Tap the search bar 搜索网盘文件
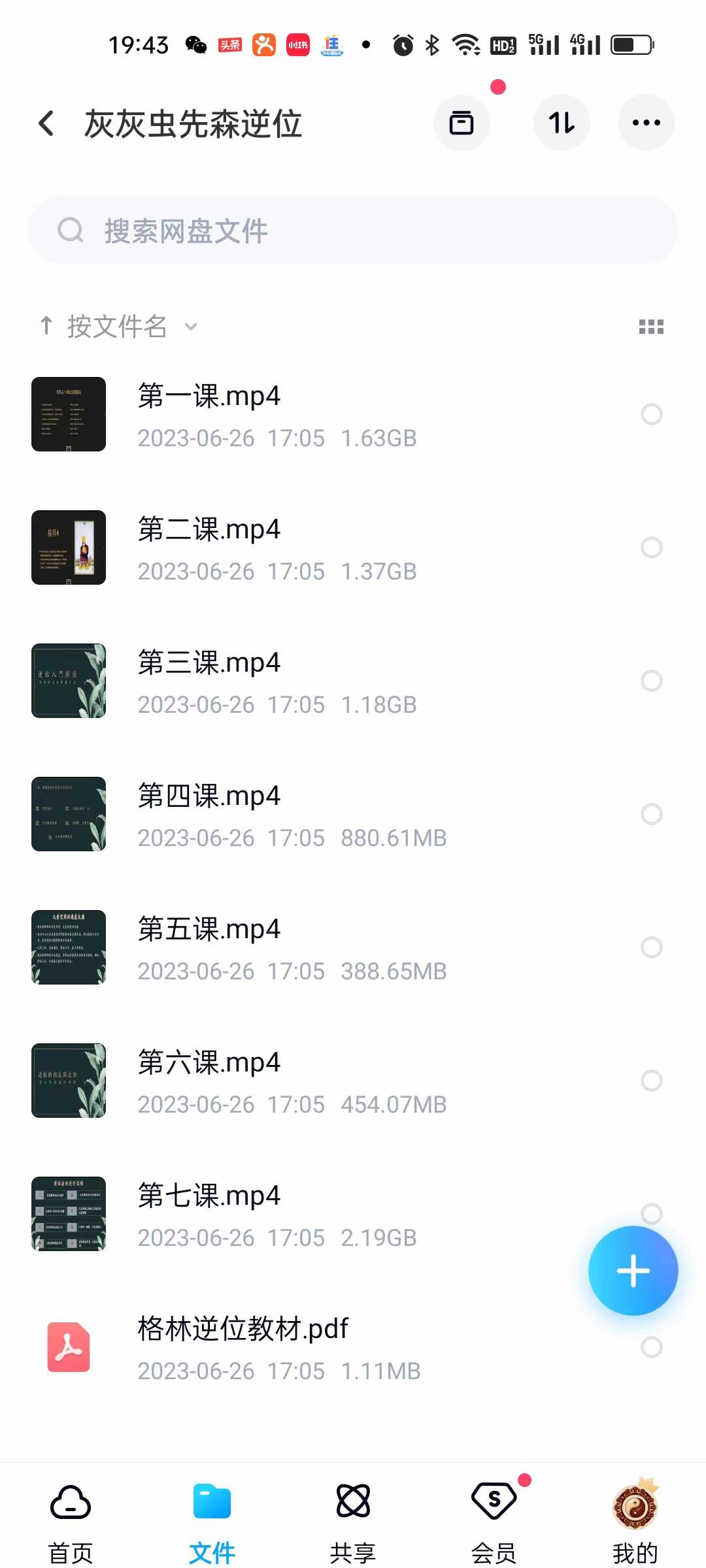 pos(353,230)
